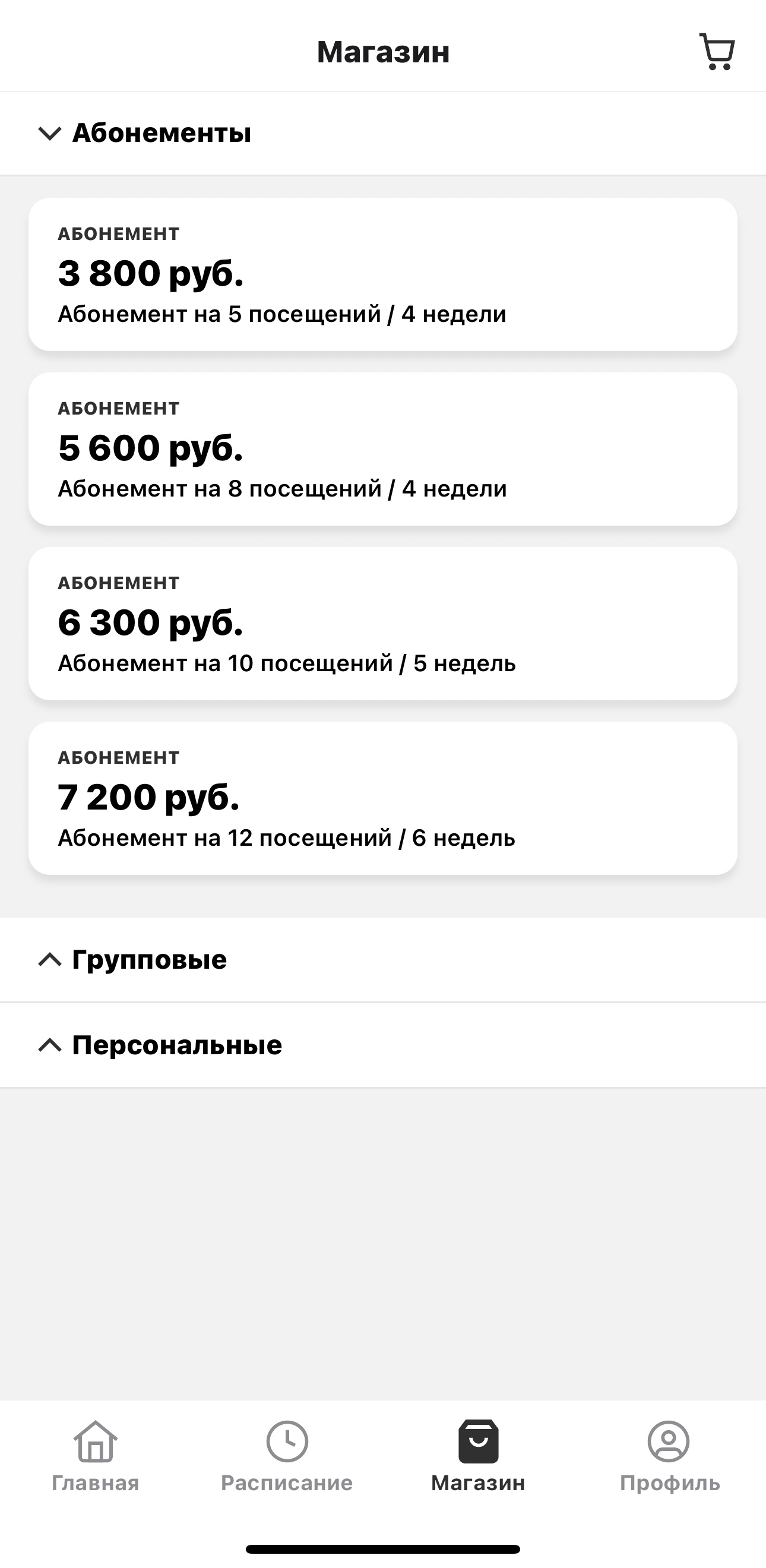
Task: Switch to the Расписание tab
Action: pyautogui.click(x=287, y=1456)
